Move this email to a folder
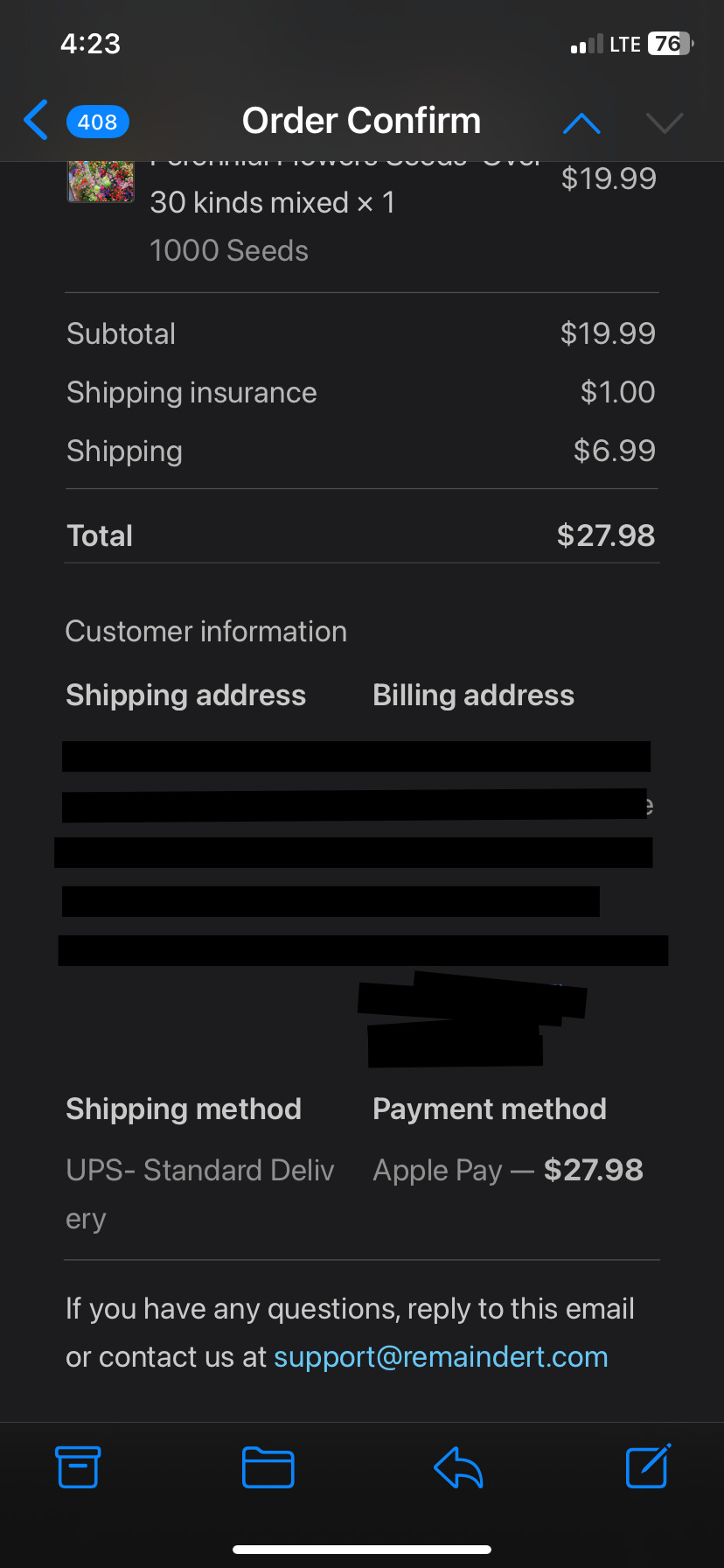This screenshot has height=1568, width=724. click(x=268, y=1467)
